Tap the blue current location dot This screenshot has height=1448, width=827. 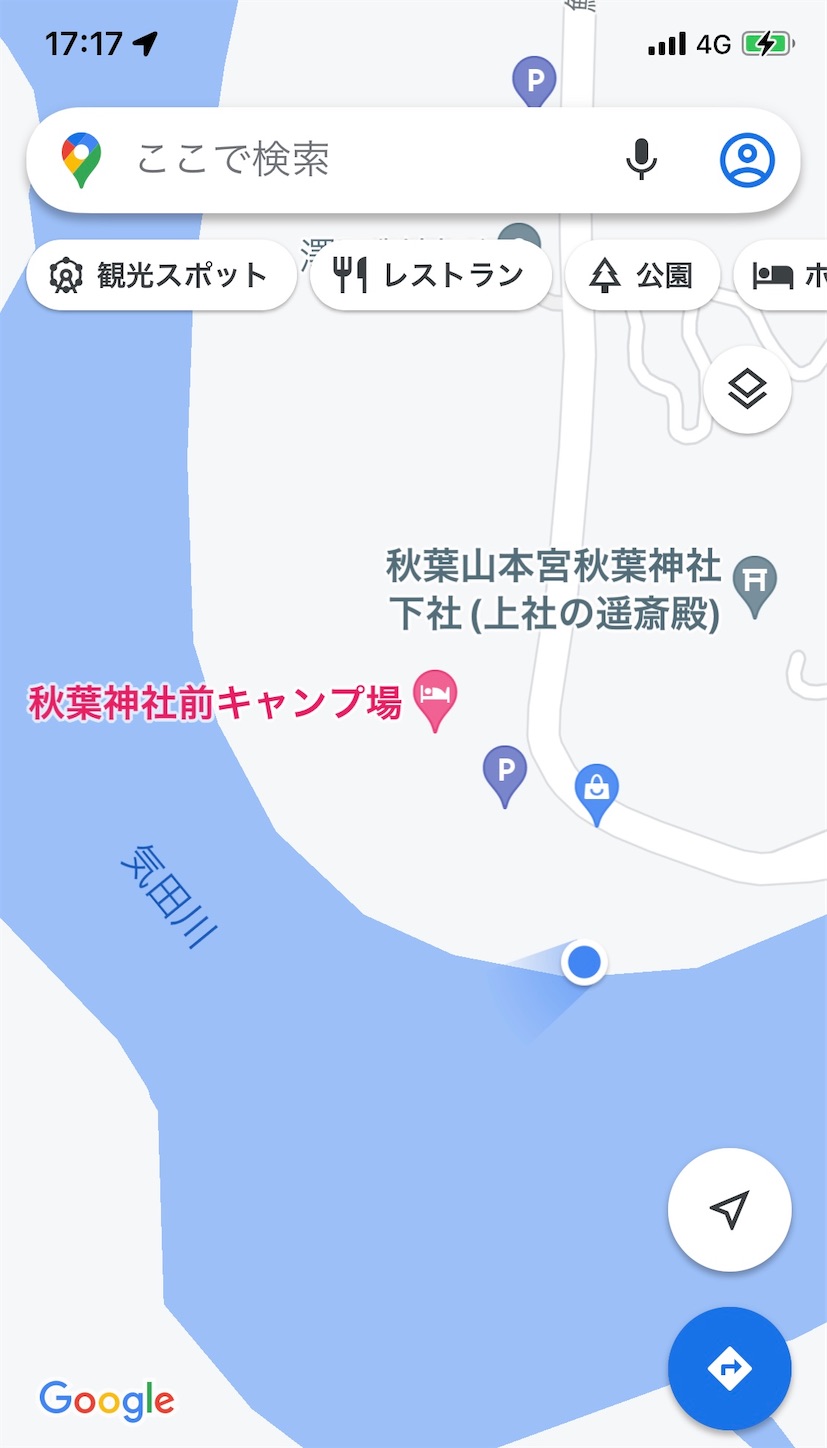583,961
